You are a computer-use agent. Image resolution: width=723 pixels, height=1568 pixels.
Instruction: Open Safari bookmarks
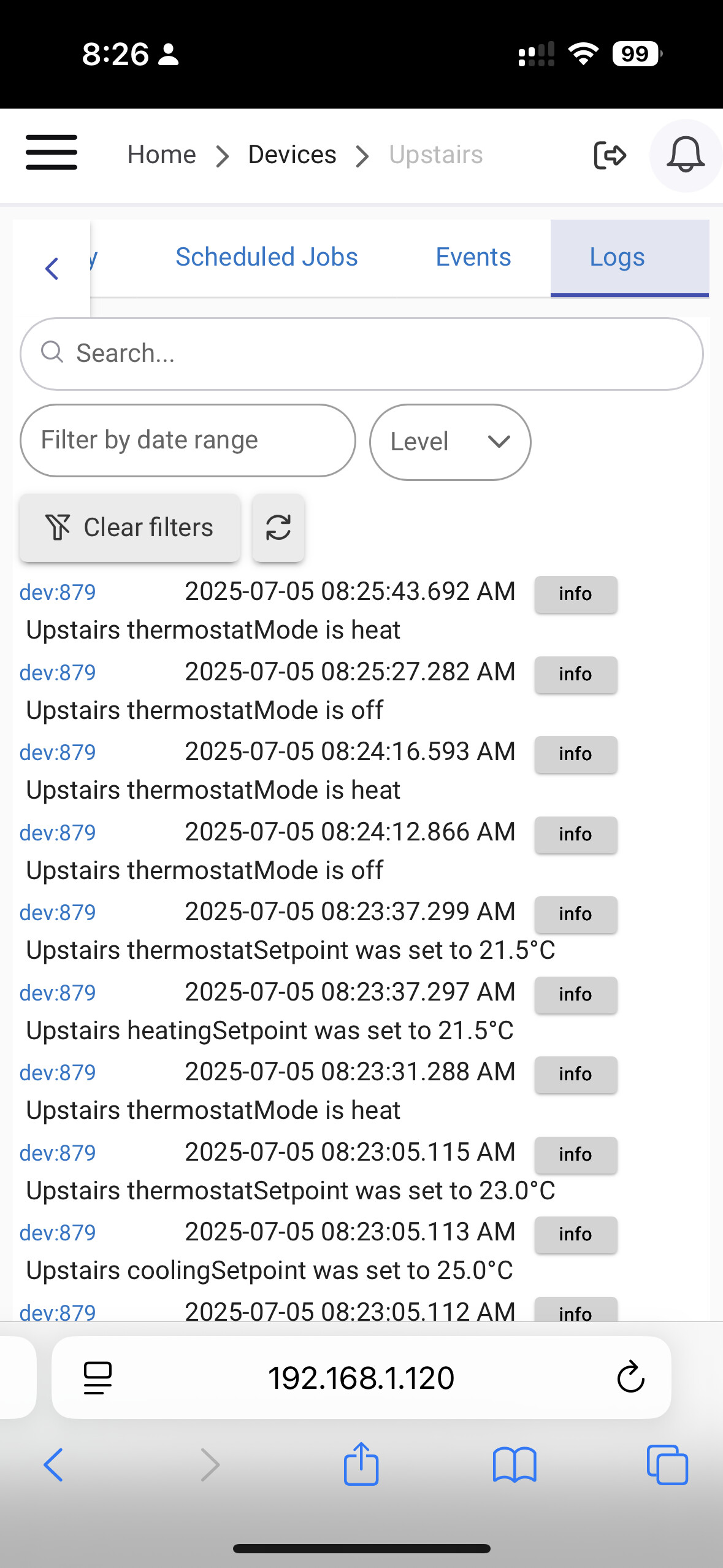515,1465
